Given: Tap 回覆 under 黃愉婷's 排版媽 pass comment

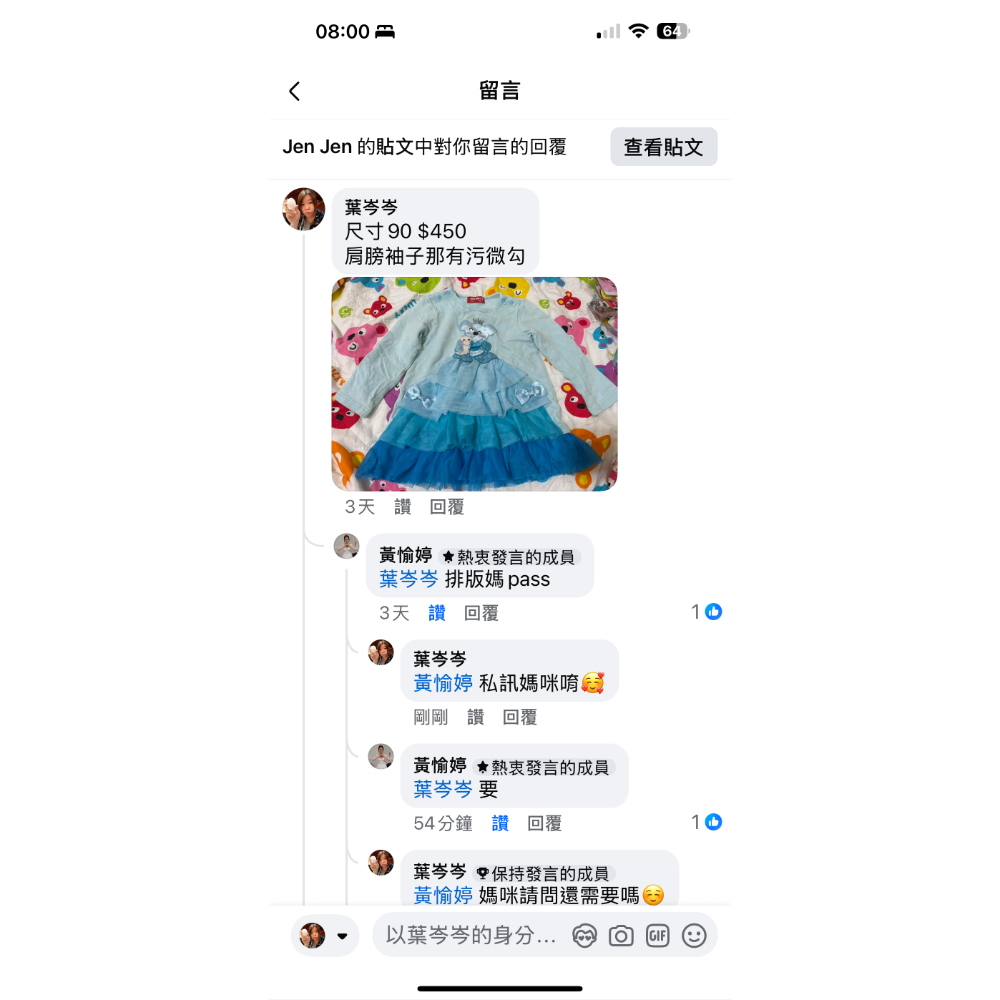Looking at the screenshot, I should (x=481, y=613).
